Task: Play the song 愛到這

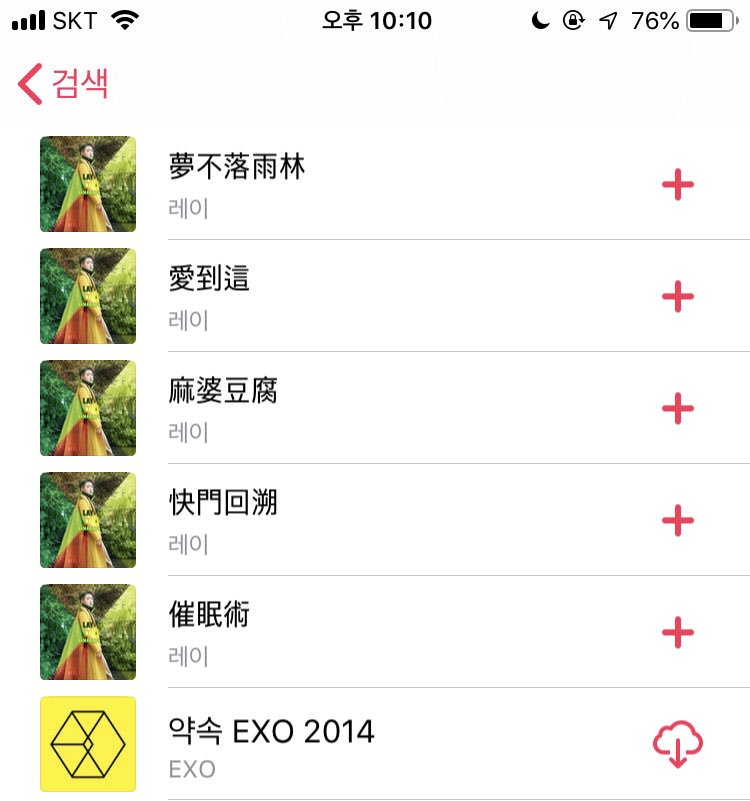Action: tap(209, 279)
